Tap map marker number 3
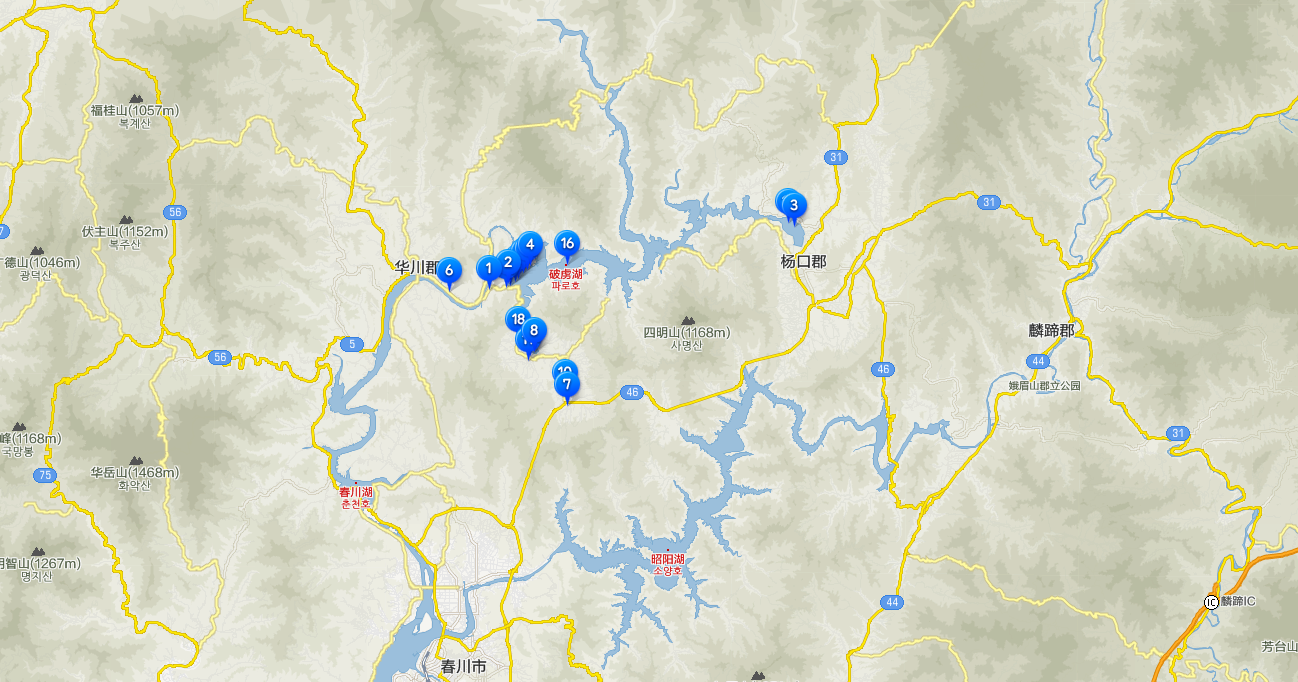The width and height of the screenshot is (1298, 682). [x=794, y=205]
